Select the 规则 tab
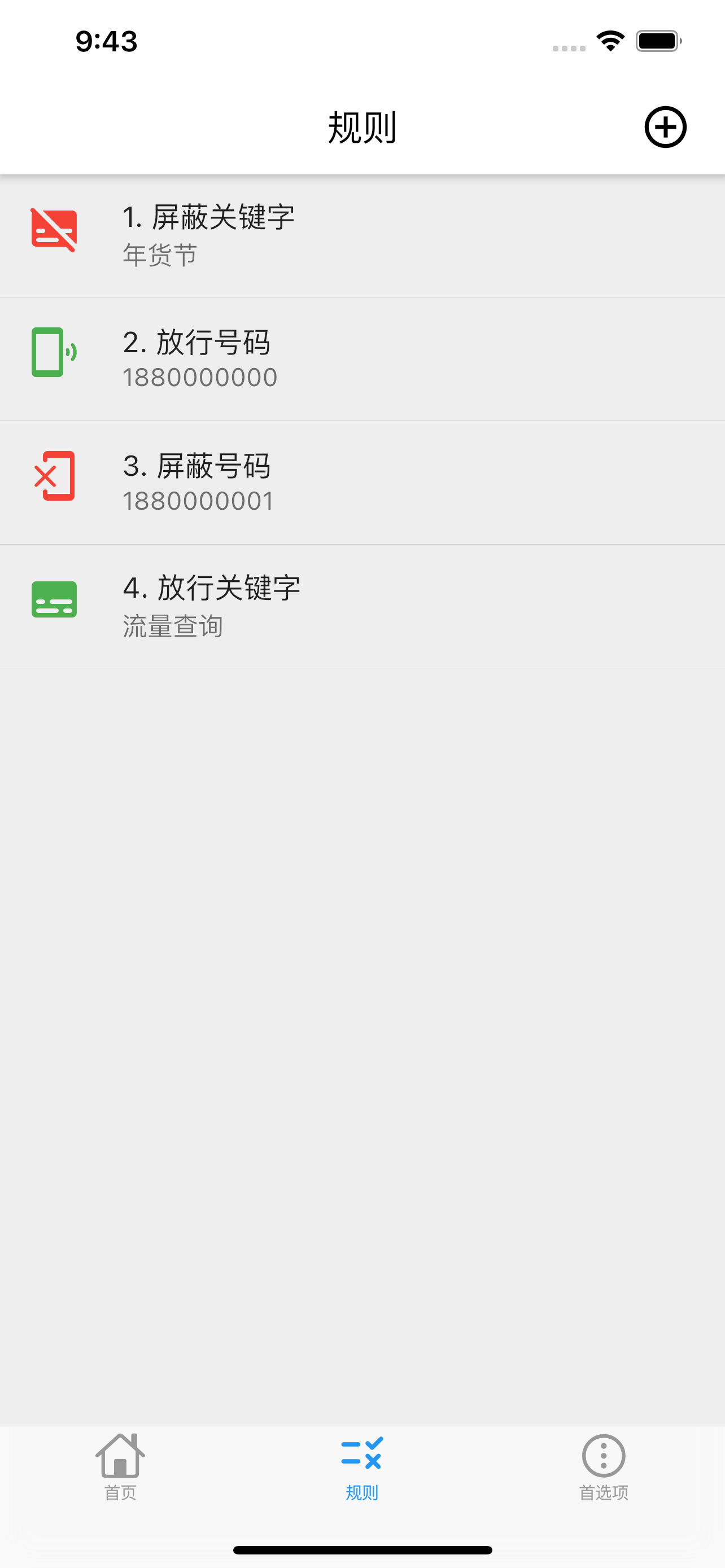This screenshot has height=1568, width=725. click(x=361, y=1467)
